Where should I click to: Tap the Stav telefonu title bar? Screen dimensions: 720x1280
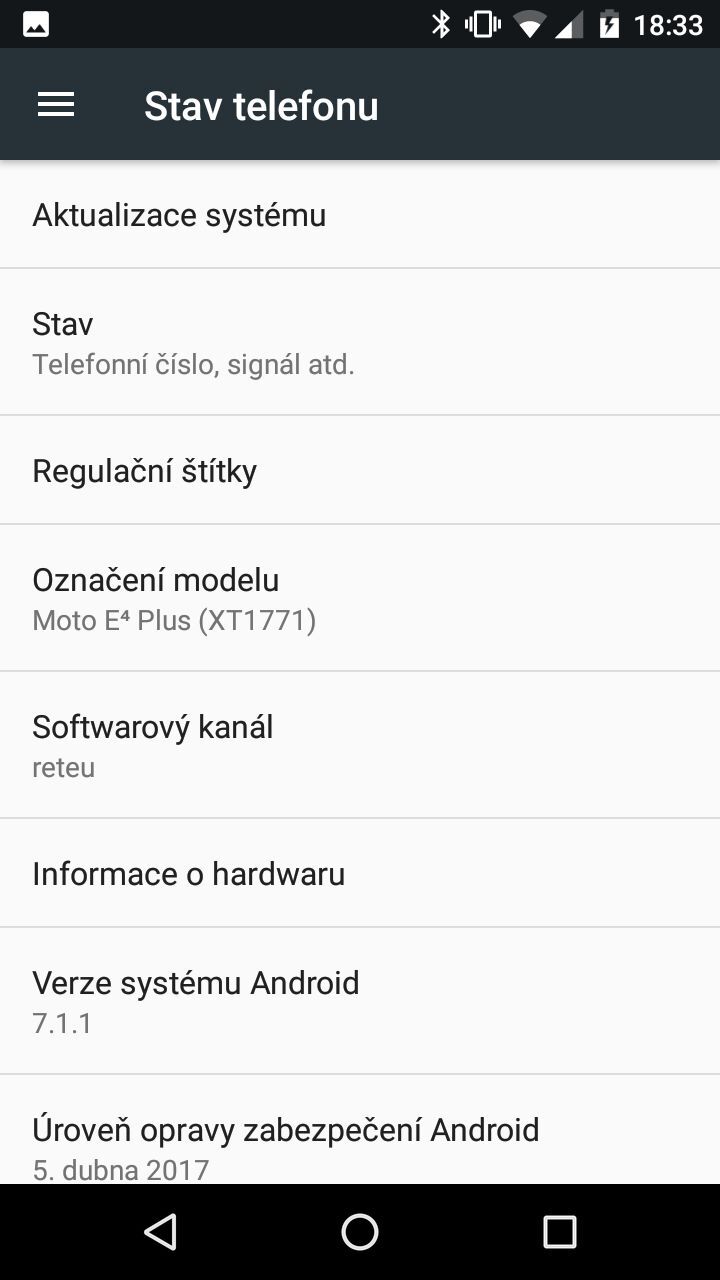261,104
